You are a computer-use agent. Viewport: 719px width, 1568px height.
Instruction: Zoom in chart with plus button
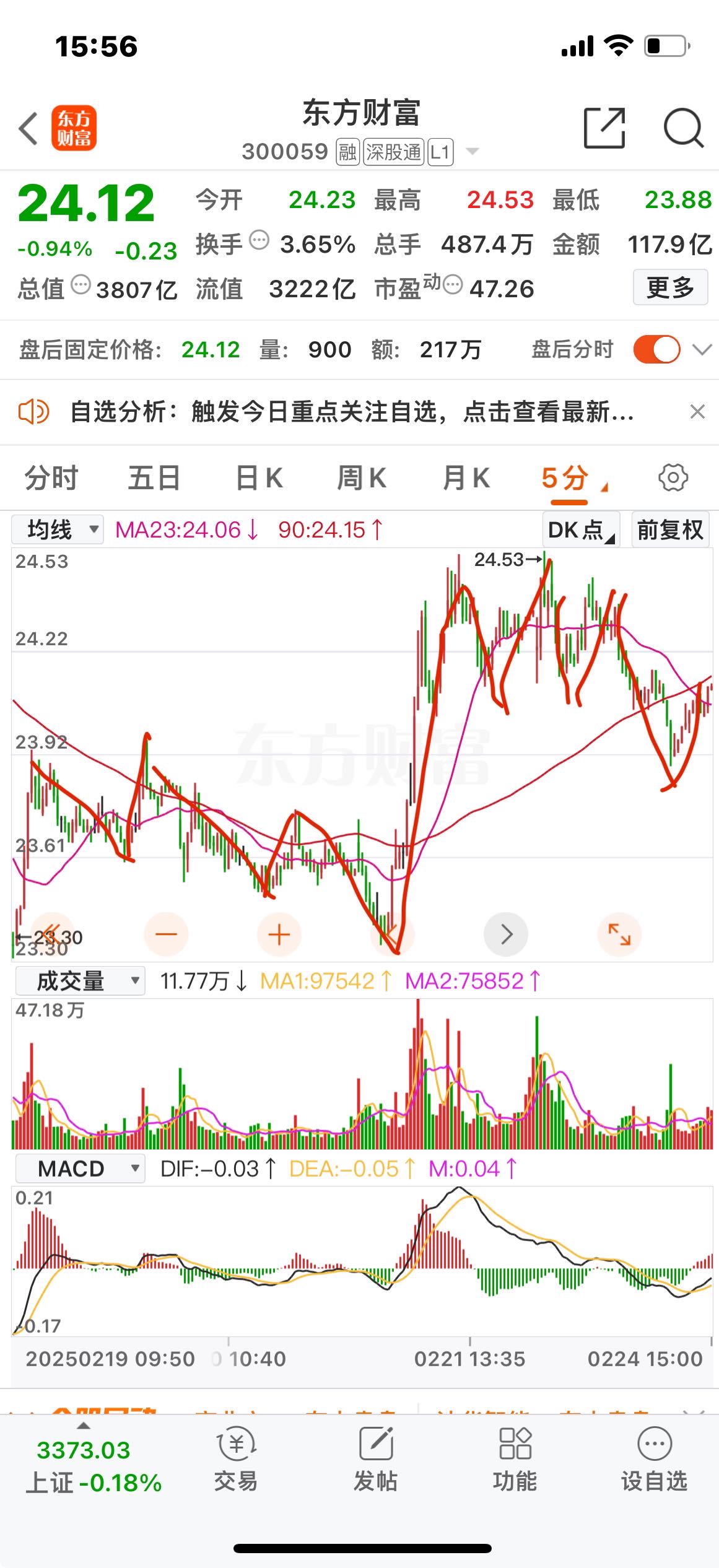click(279, 934)
